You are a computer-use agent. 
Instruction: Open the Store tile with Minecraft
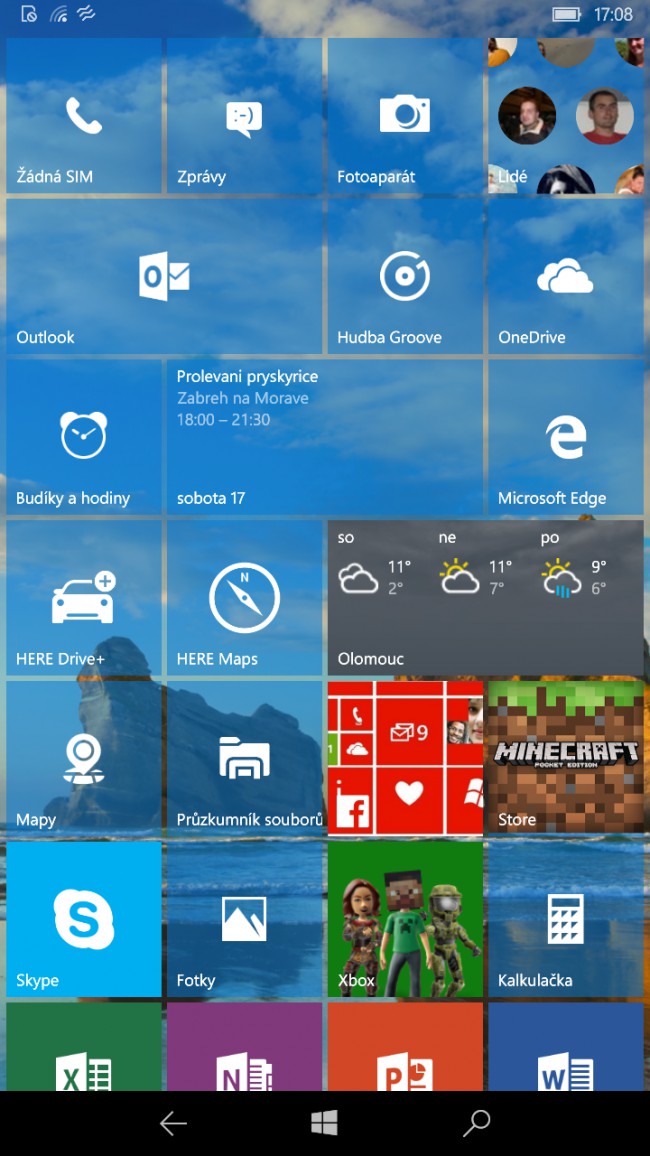point(565,758)
